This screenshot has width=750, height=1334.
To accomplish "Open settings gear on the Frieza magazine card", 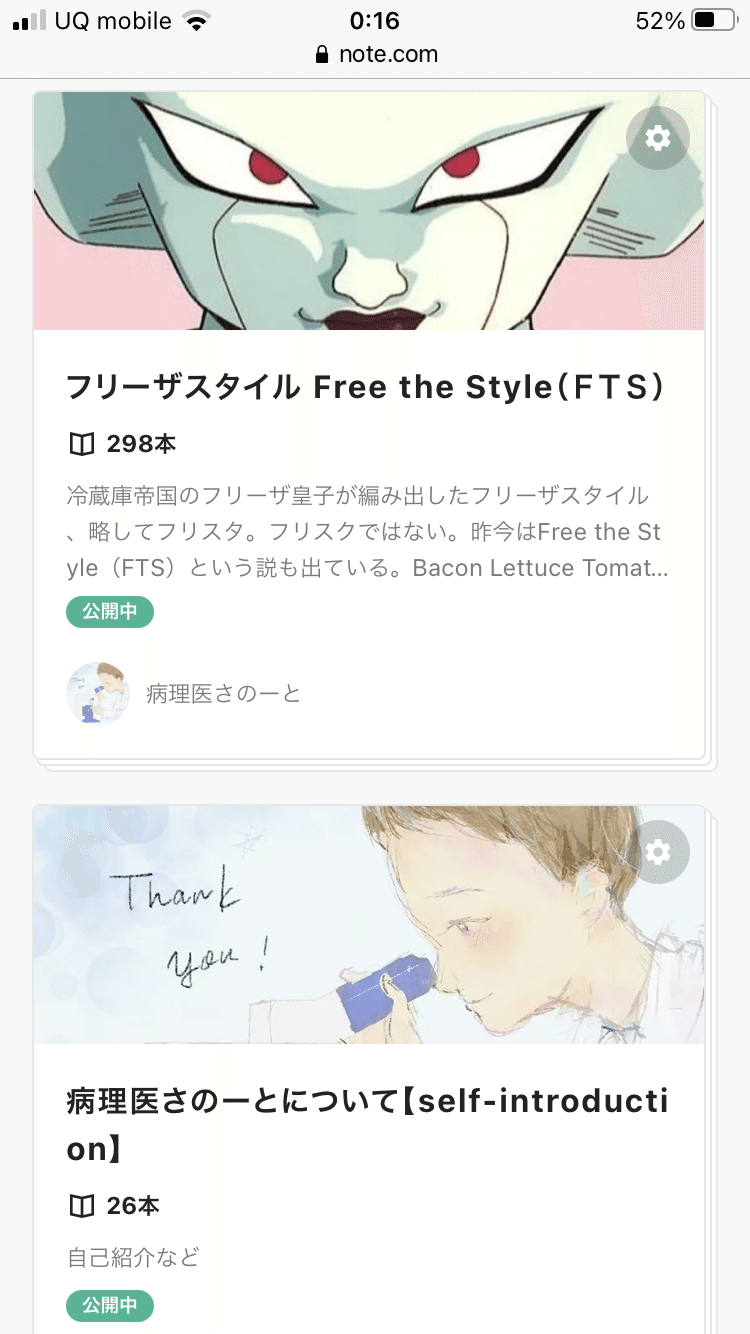I will (657, 138).
